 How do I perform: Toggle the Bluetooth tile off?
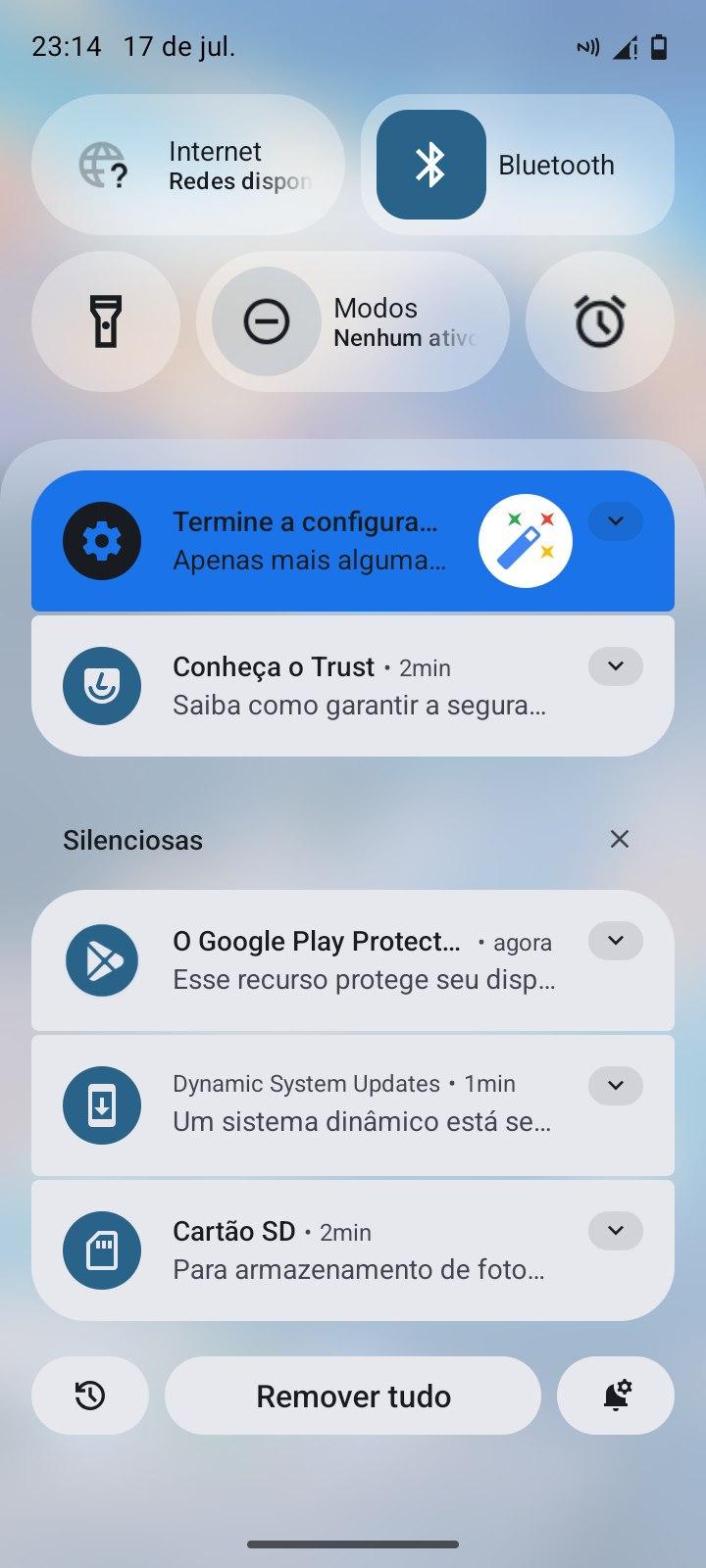(431, 165)
